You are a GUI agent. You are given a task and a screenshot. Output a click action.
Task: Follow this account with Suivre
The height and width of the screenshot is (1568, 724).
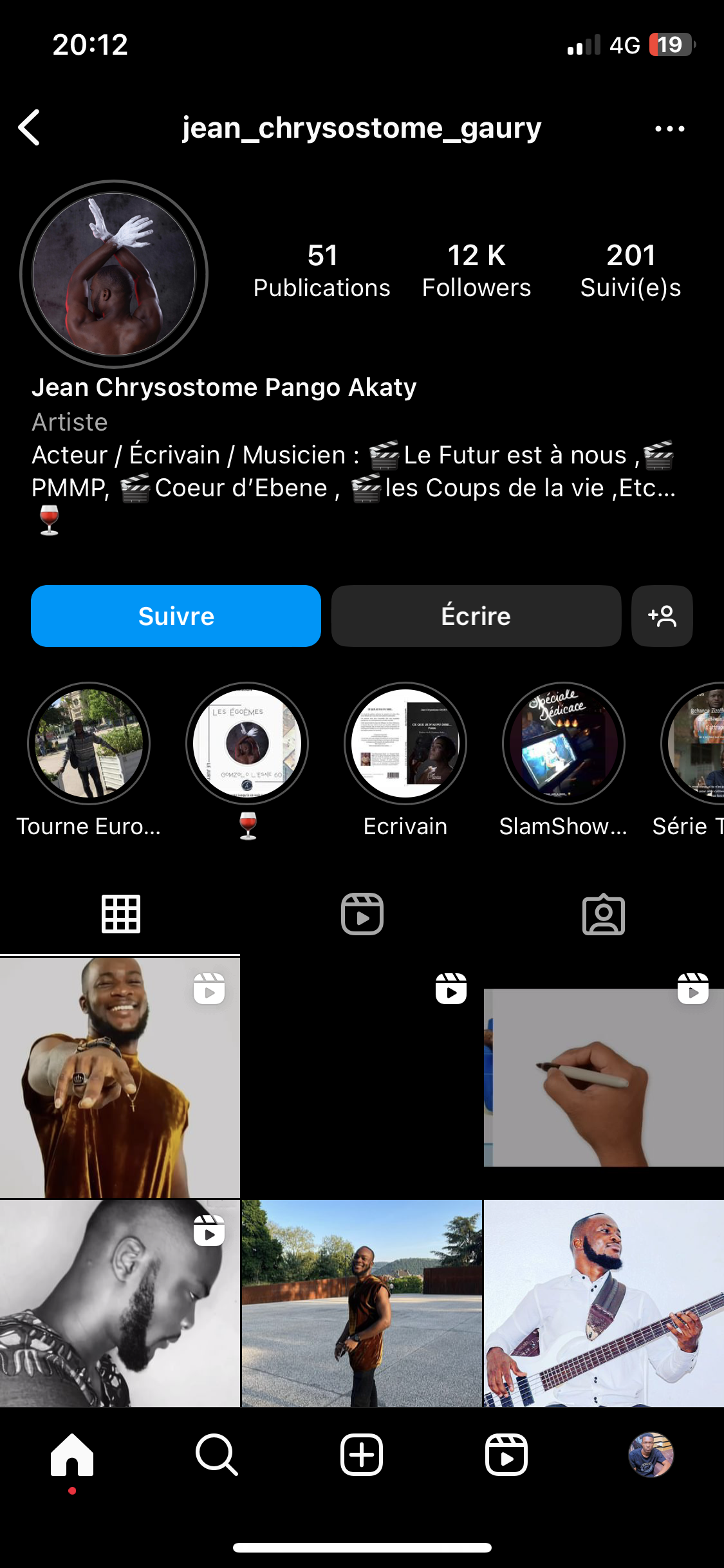pyautogui.click(x=176, y=616)
